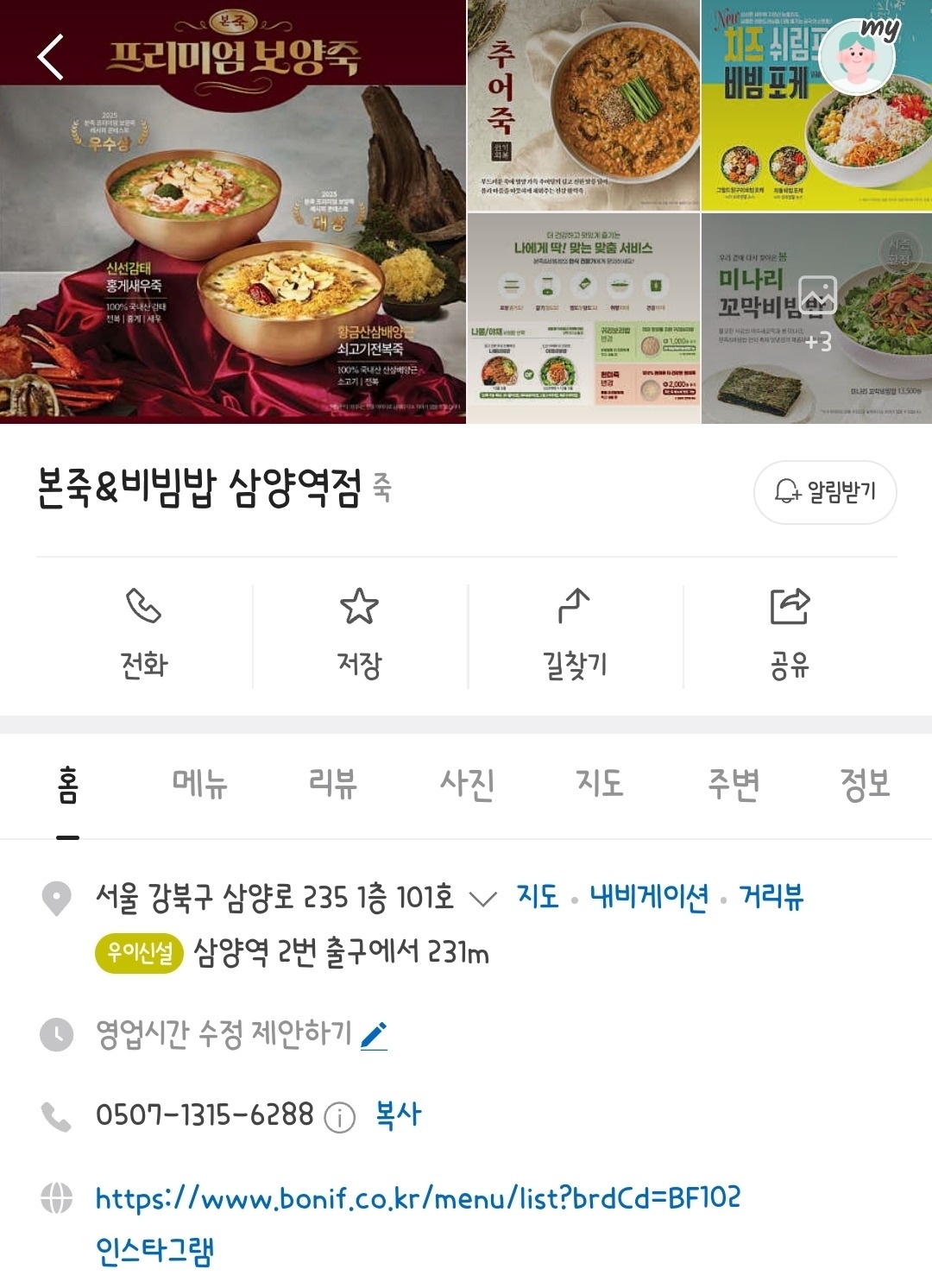Switch to the 리뷰 tab

coord(333,784)
